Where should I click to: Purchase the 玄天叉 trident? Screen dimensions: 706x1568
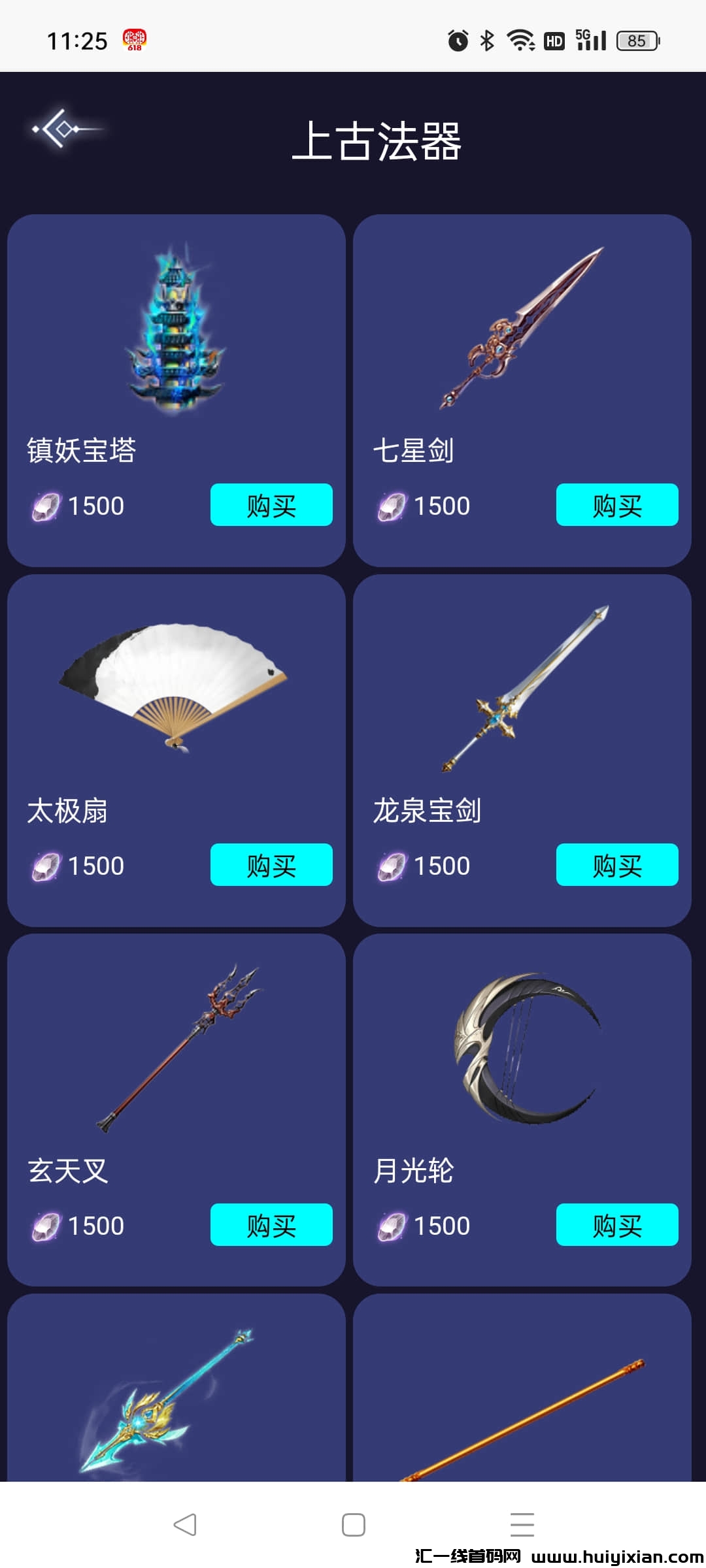pos(271,1225)
